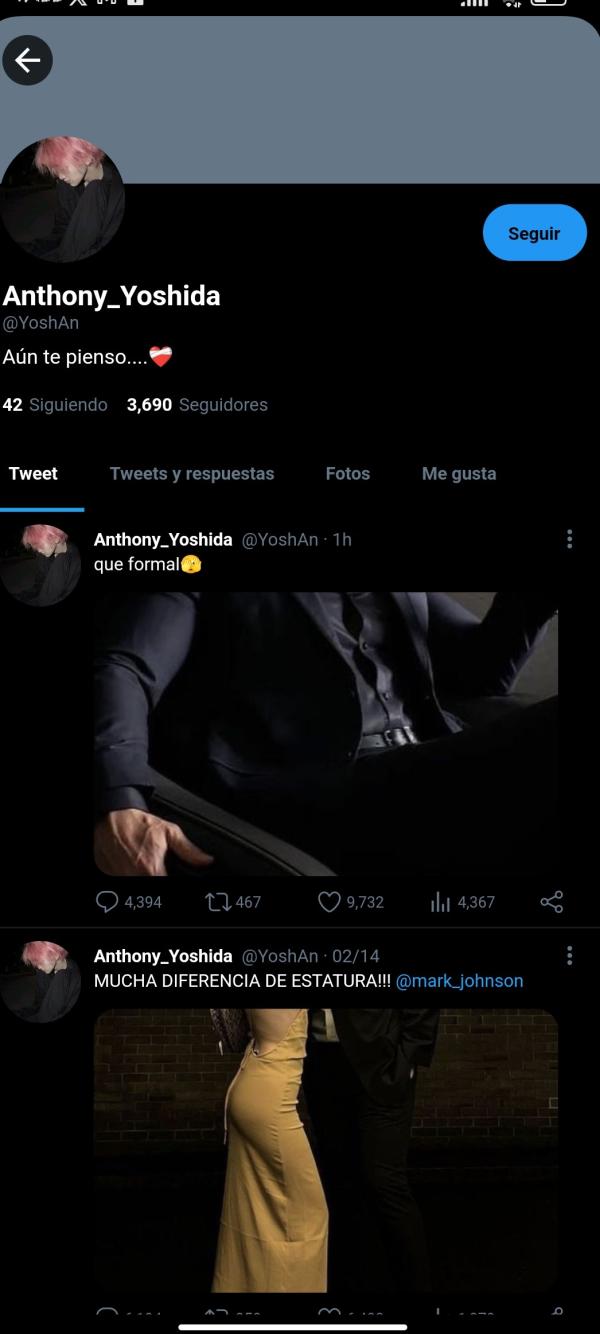Follow the account with Seguir button
600x1334 pixels.
[x=534, y=233]
